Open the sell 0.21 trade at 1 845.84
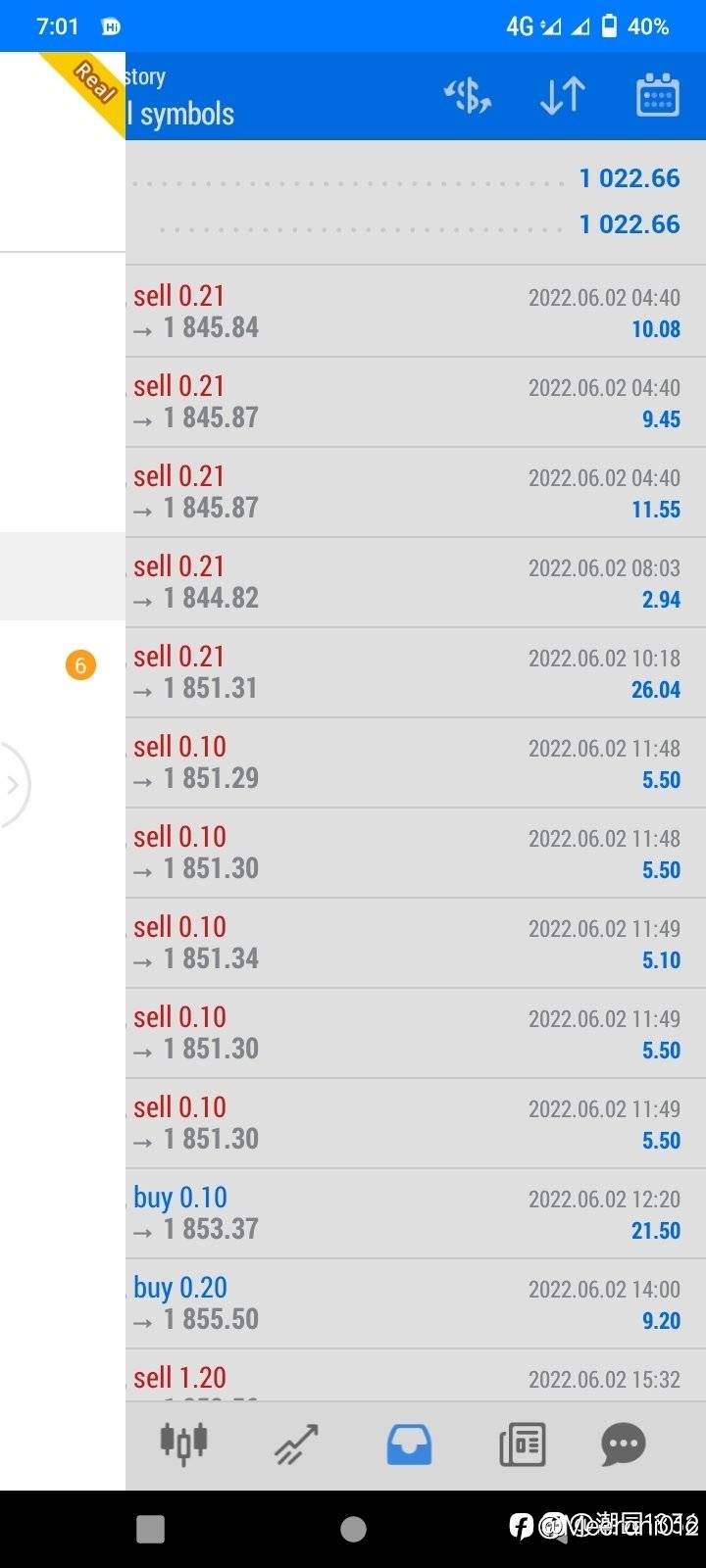 [416, 312]
